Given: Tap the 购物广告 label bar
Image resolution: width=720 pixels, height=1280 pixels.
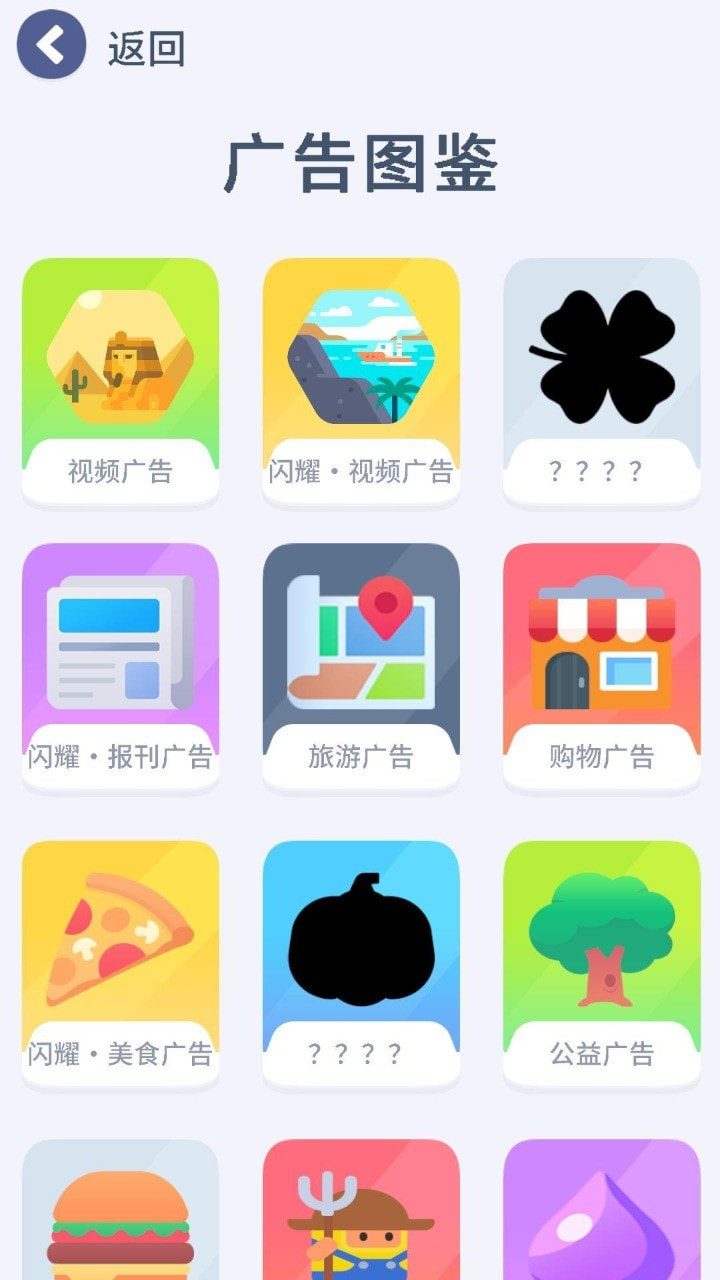Looking at the screenshot, I should (600, 756).
